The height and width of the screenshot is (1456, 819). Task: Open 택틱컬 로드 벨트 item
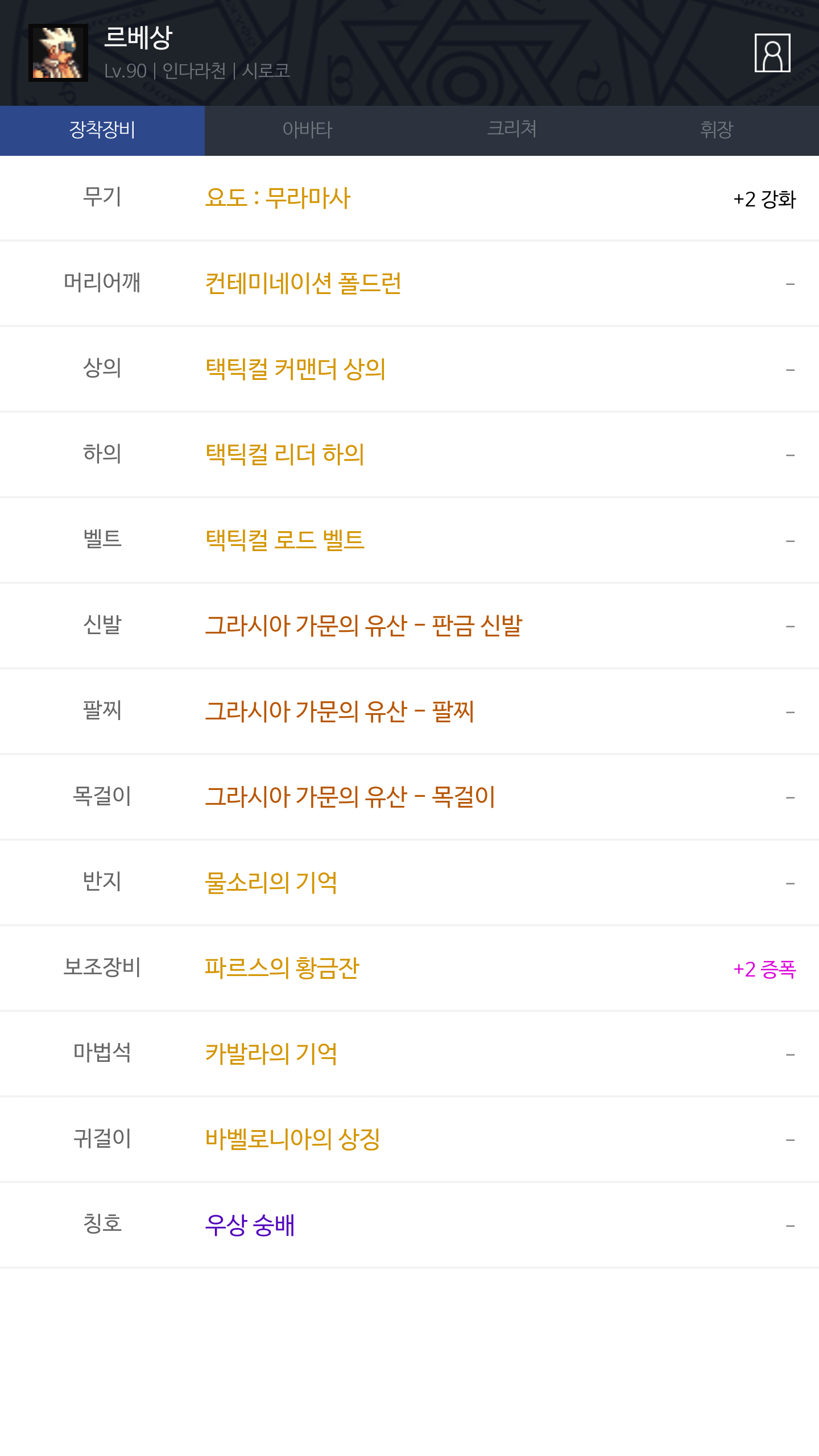click(x=284, y=540)
